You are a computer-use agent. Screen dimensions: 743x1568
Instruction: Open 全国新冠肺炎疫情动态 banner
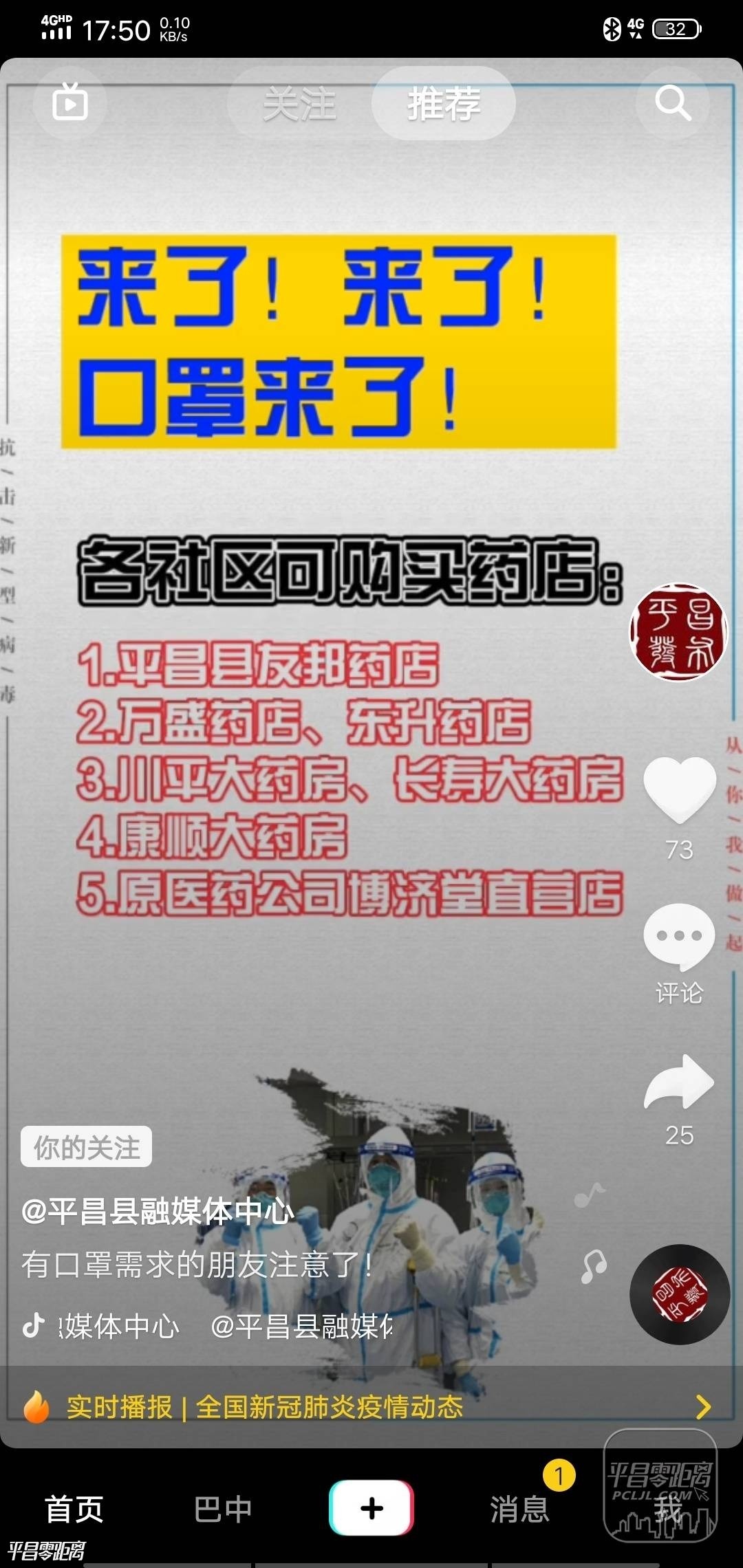pos(330,1406)
